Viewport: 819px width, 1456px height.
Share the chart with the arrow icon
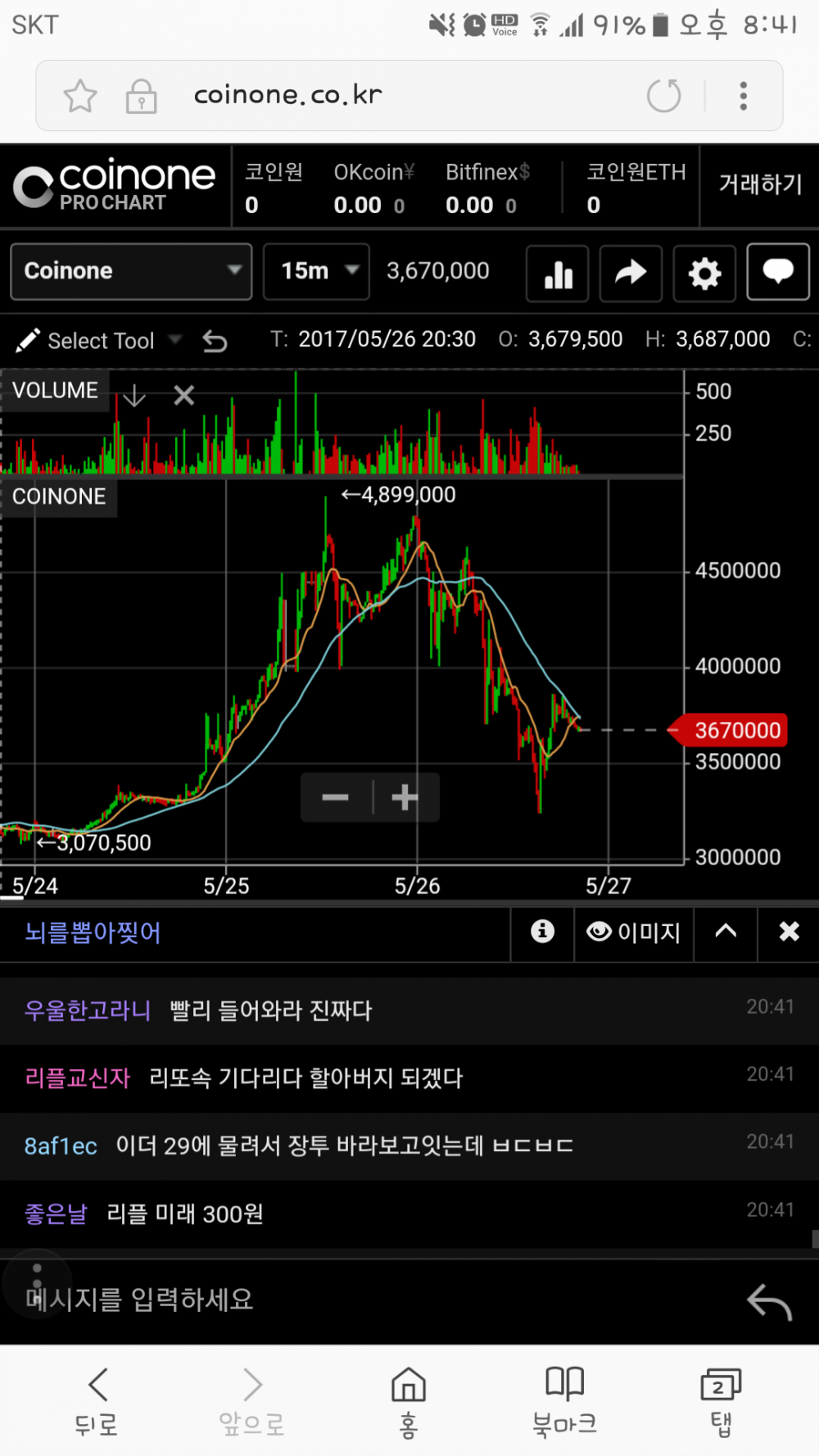pyautogui.click(x=631, y=273)
